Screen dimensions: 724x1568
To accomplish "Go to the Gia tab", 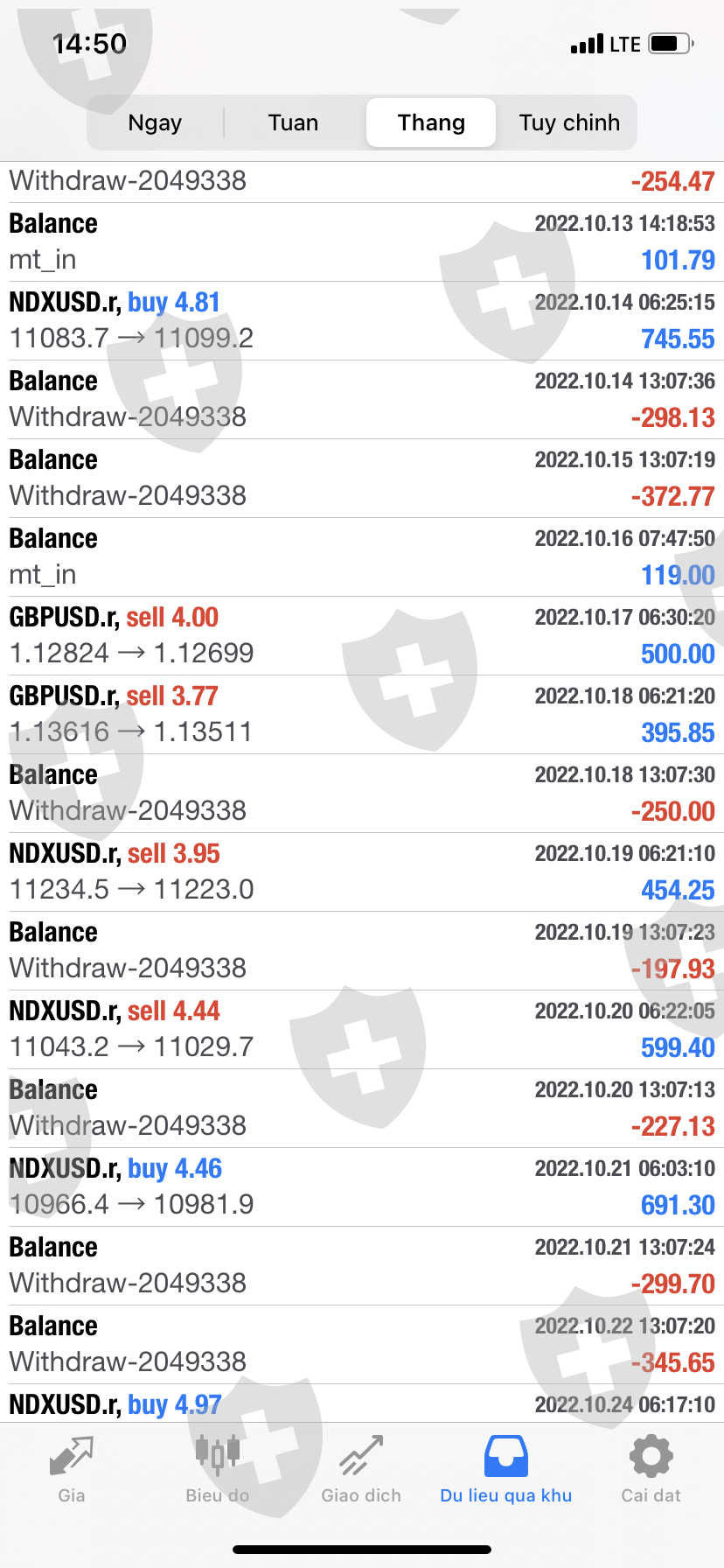I will click(x=72, y=1470).
